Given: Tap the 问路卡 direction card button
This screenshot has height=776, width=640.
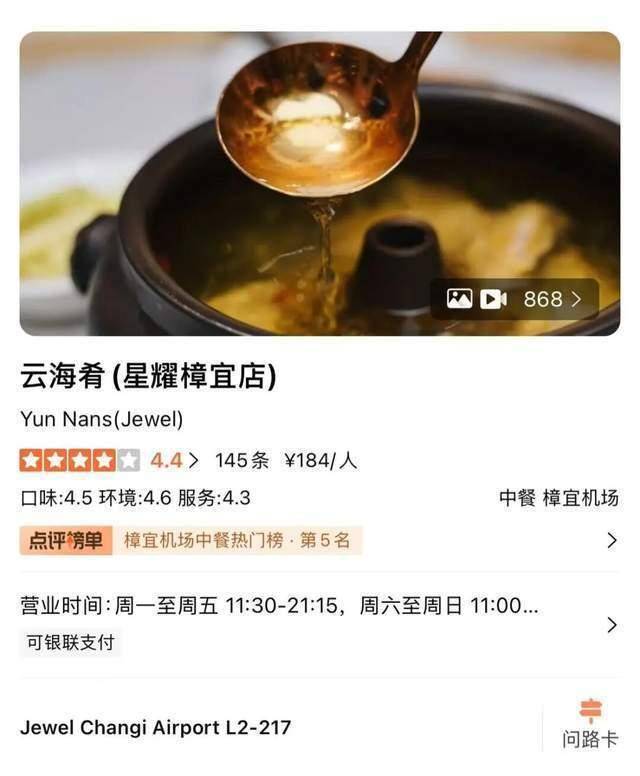Looking at the screenshot, I should (x=590, y=724).
